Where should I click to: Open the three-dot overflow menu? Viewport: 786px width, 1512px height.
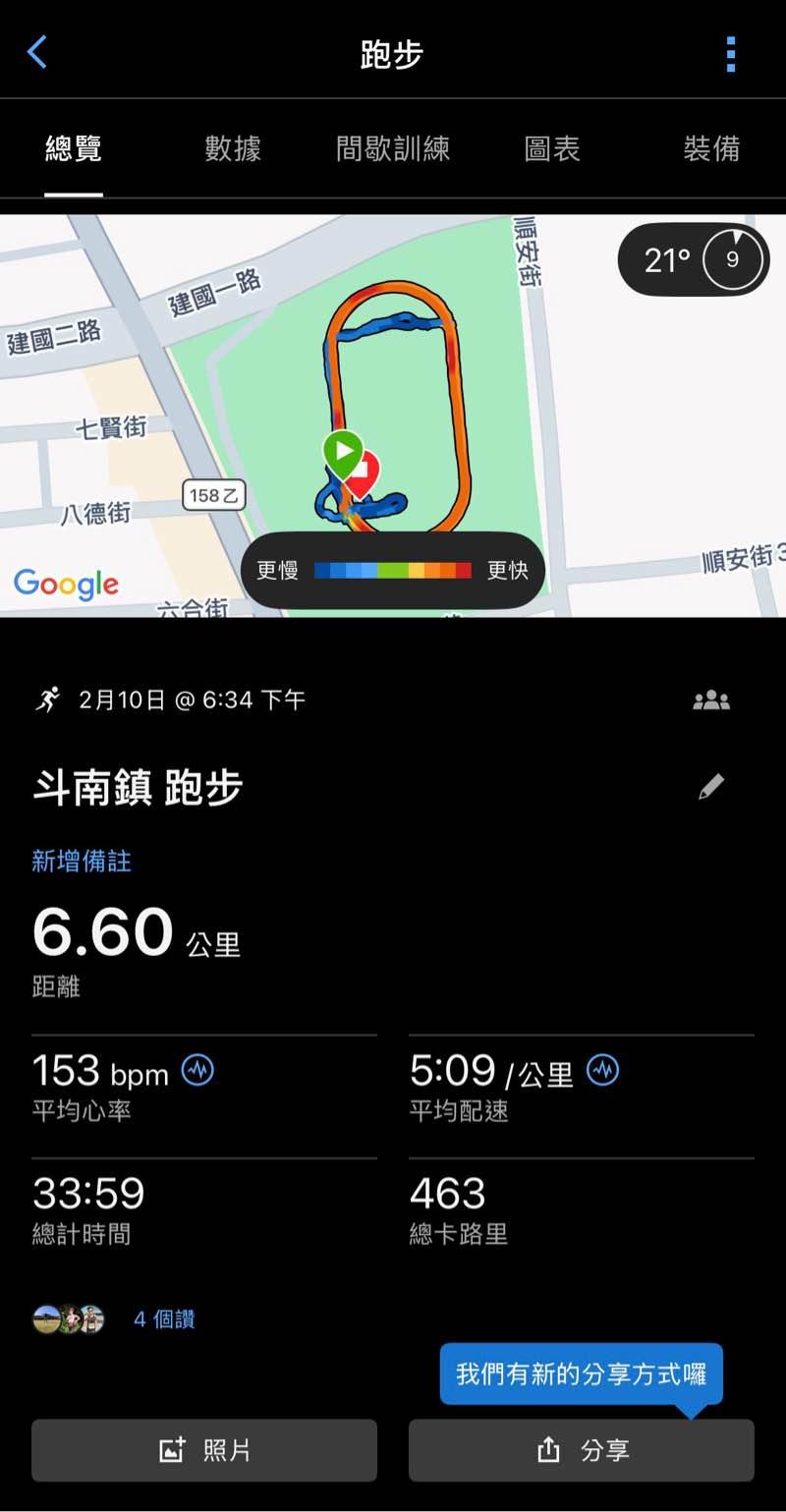[x=731, y=54]
